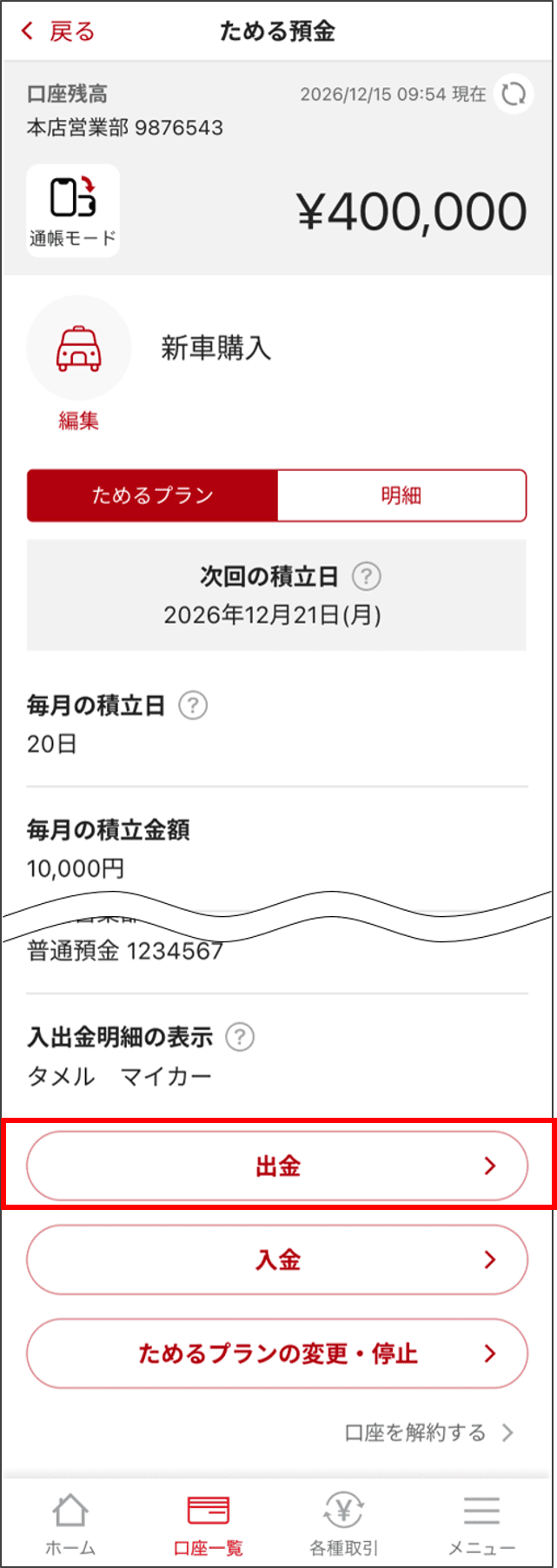
Task: Switch to 通帳モード
Action: pyautogui.click(x=73, y=210)
